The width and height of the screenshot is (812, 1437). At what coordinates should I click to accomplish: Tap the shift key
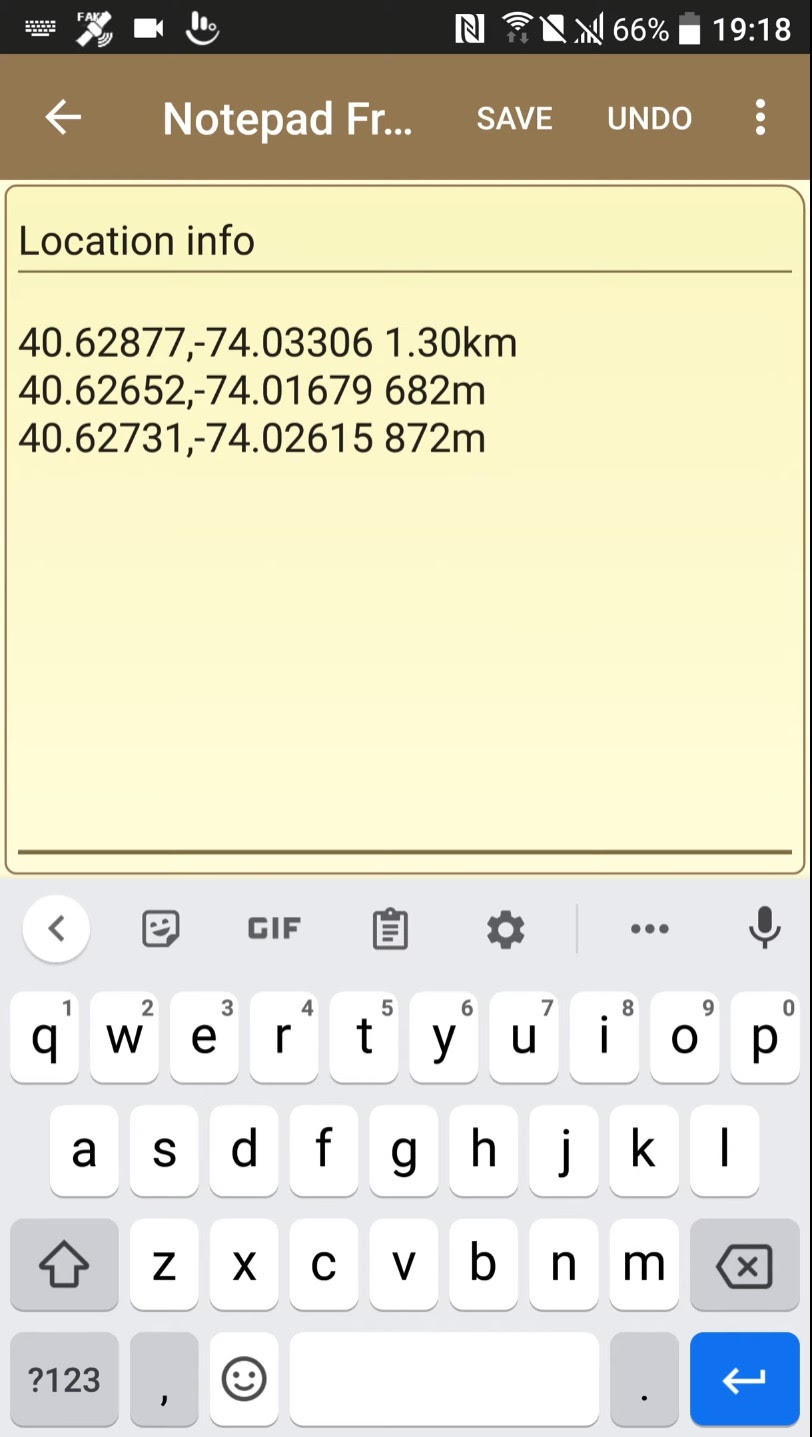click(64, 1265)
